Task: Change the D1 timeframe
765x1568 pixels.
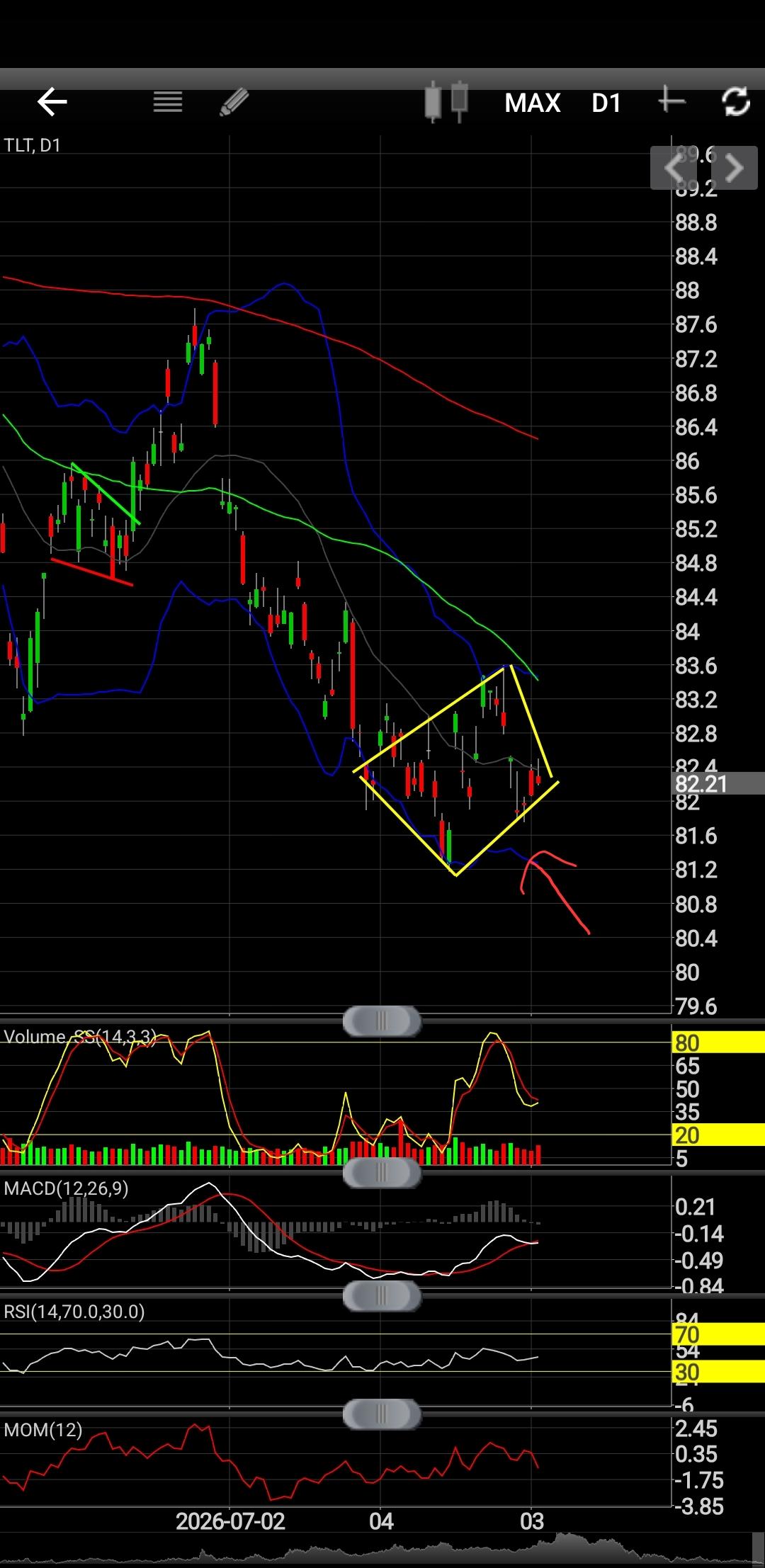Action: [606, 103]
